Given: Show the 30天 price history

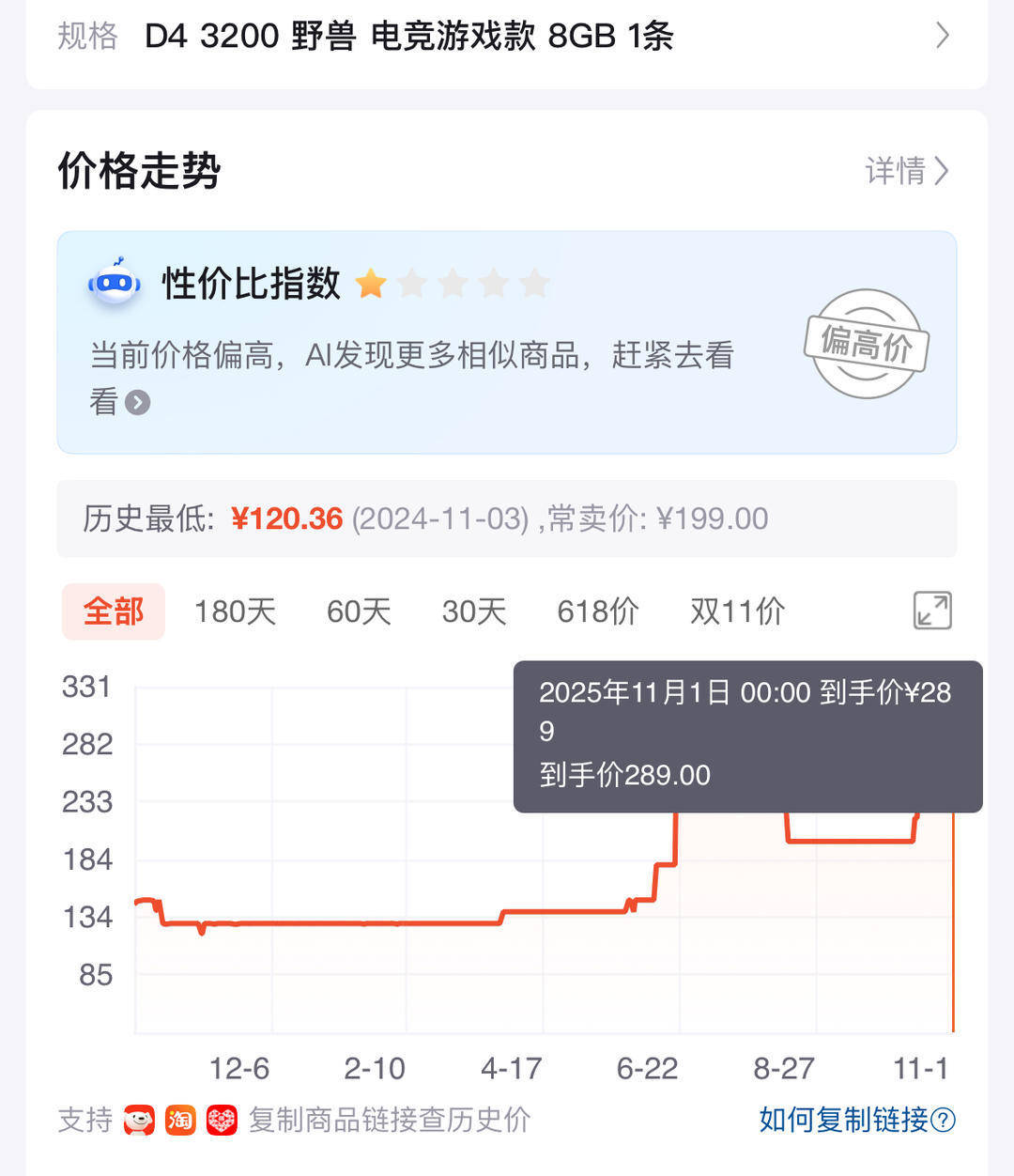Looking at the screenshot, I should point(474,611).
